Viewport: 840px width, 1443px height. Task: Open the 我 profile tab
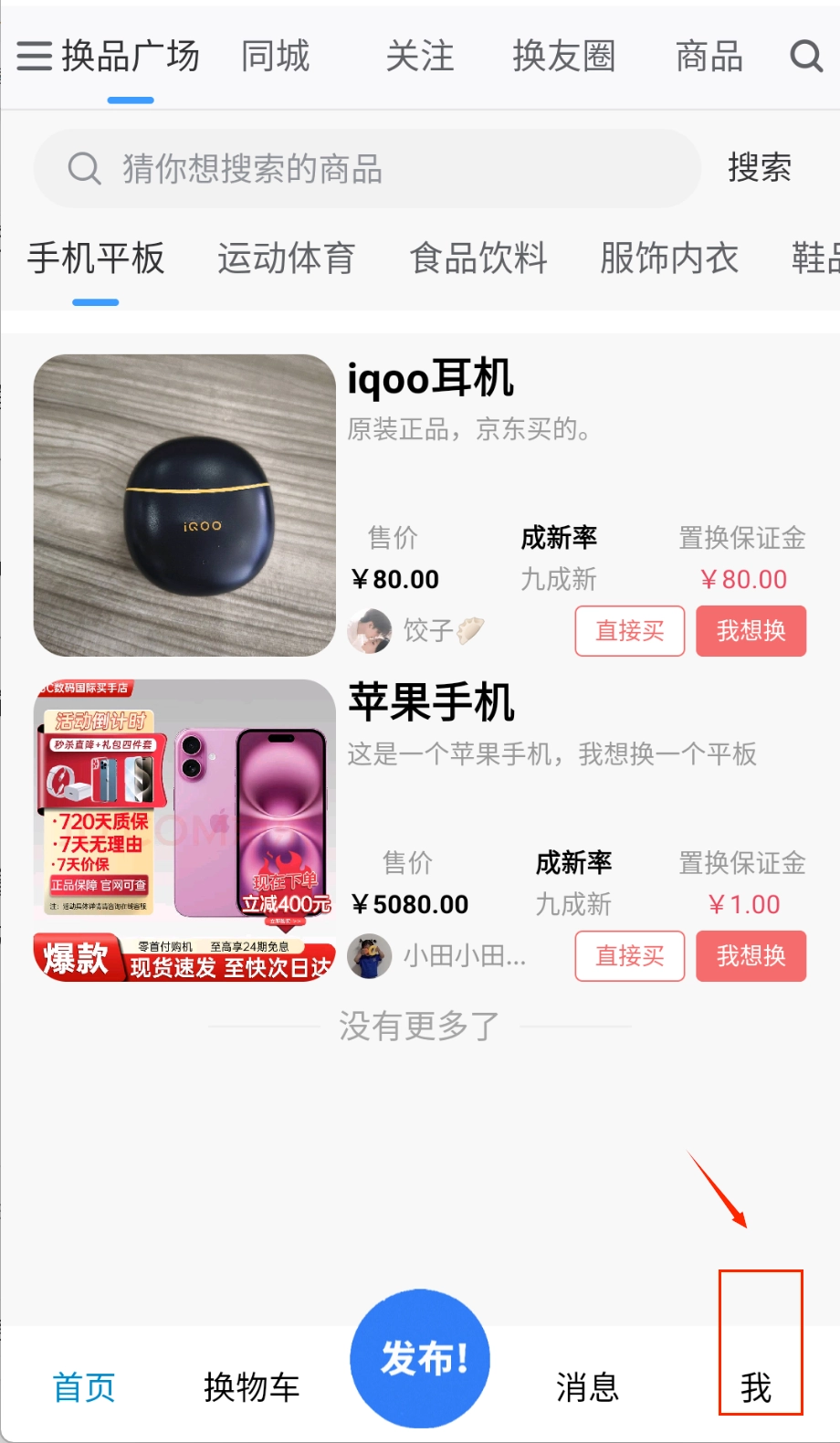click(x=757, y=1387)
